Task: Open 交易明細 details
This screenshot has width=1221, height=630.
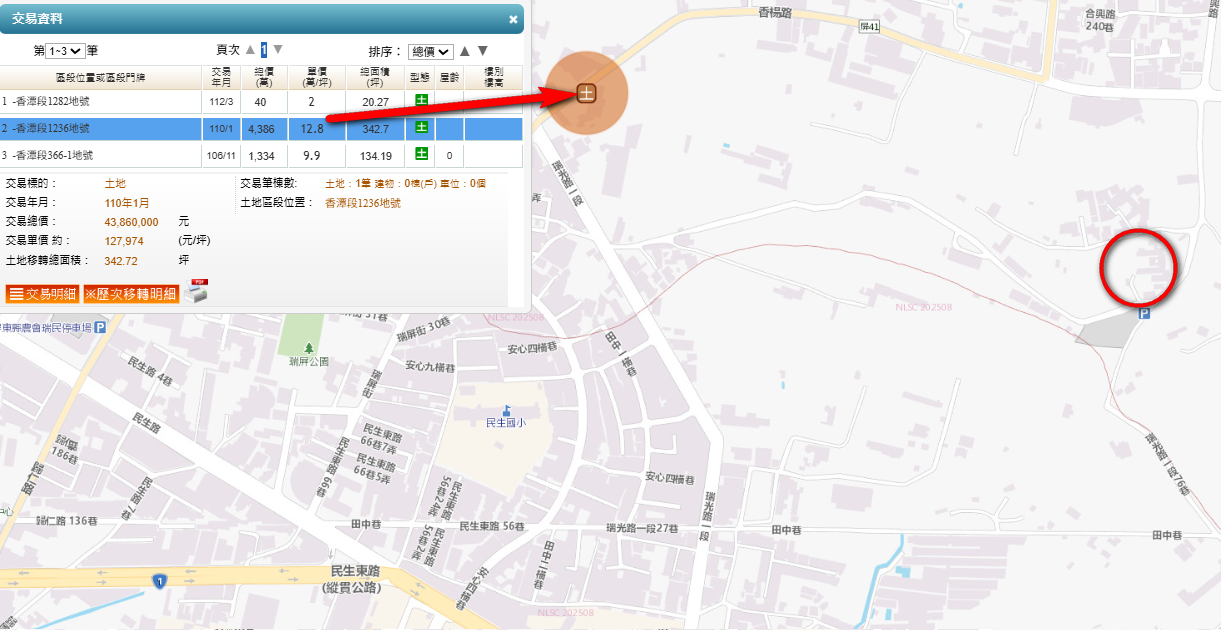Action: (x=43, y=294)
